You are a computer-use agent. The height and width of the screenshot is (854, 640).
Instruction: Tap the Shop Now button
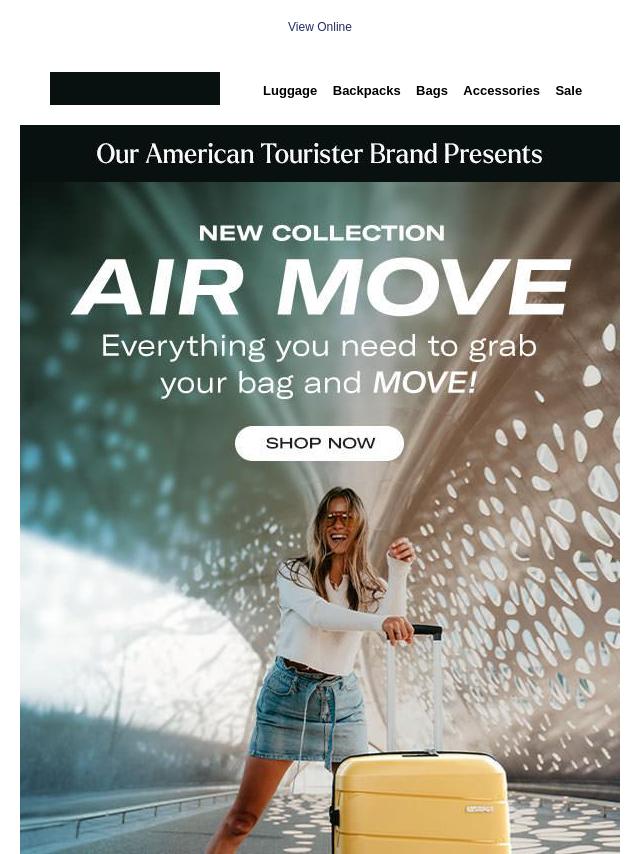tap(319, 443)
